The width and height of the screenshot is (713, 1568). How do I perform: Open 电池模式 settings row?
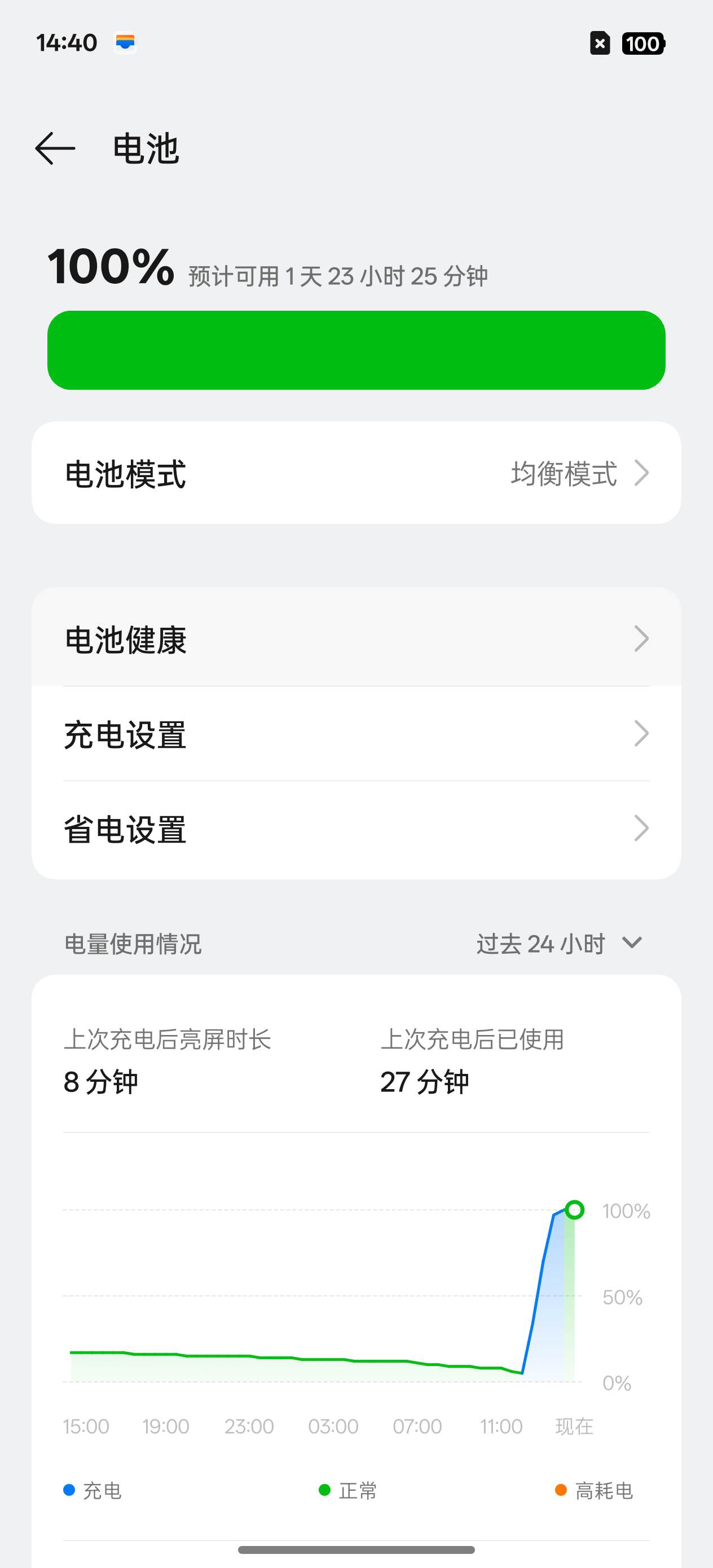[x=356, y=473]
